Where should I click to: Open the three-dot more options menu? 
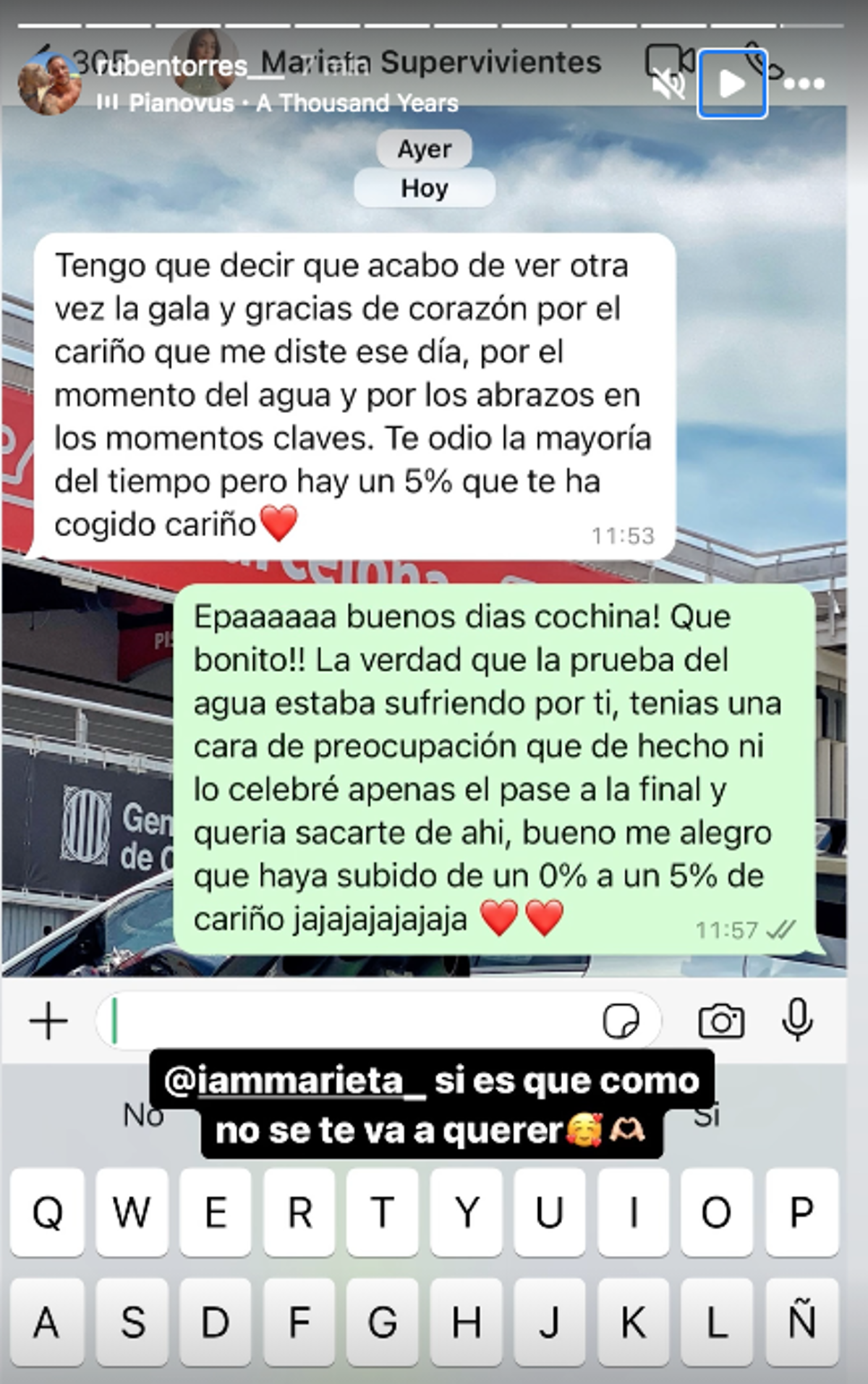[804, 85]
